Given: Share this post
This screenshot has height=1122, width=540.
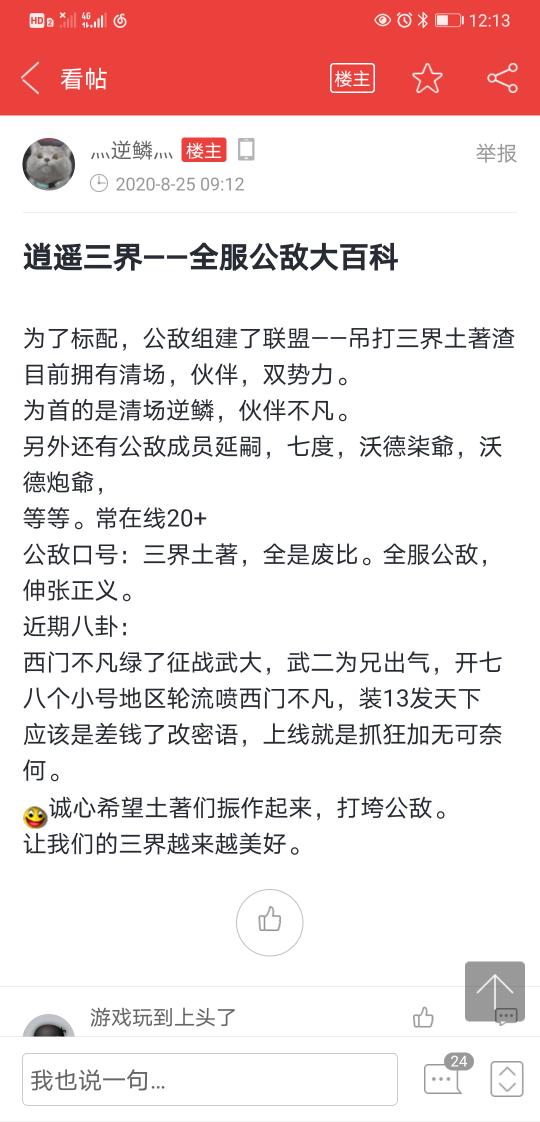Looking at the screenshot, I should pos(502,78).
